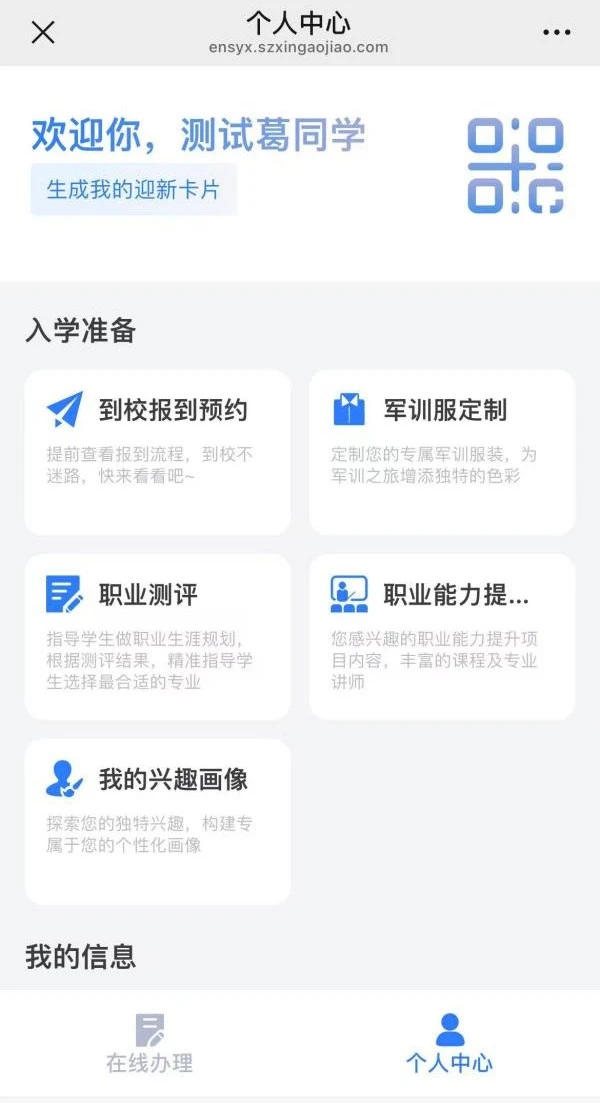The width and height of the screenshot is (600, 1103).
Task: Select the 军训服定制 card
Action: pos(442,452)
